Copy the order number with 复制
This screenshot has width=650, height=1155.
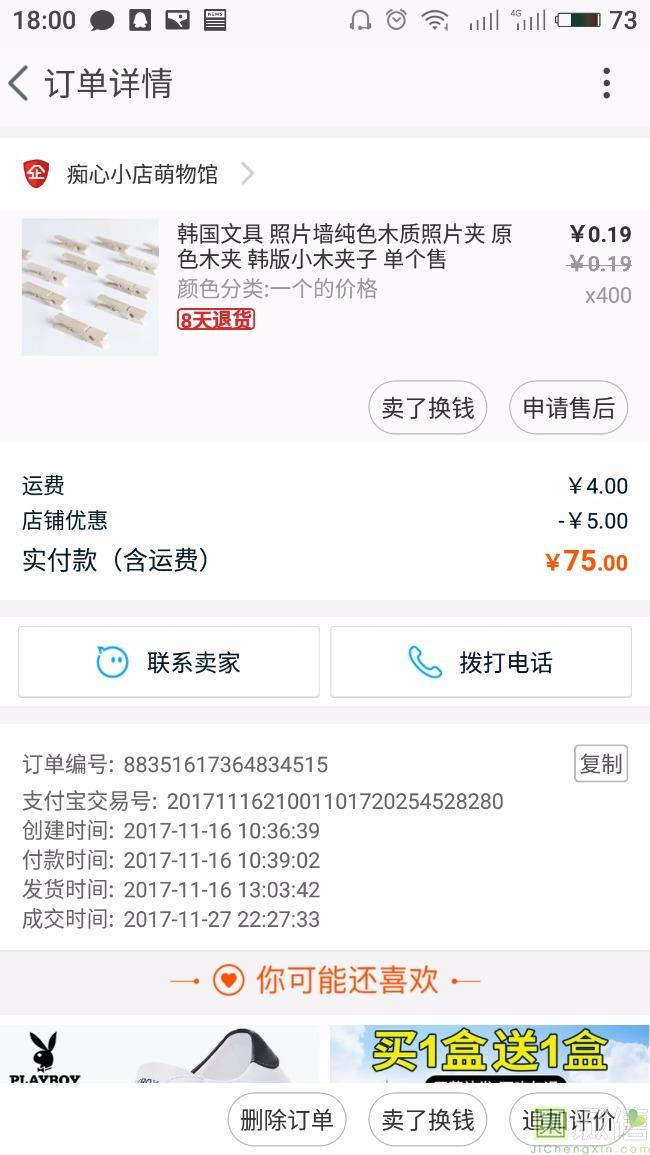pyautogui.click(x=601, y=764)
